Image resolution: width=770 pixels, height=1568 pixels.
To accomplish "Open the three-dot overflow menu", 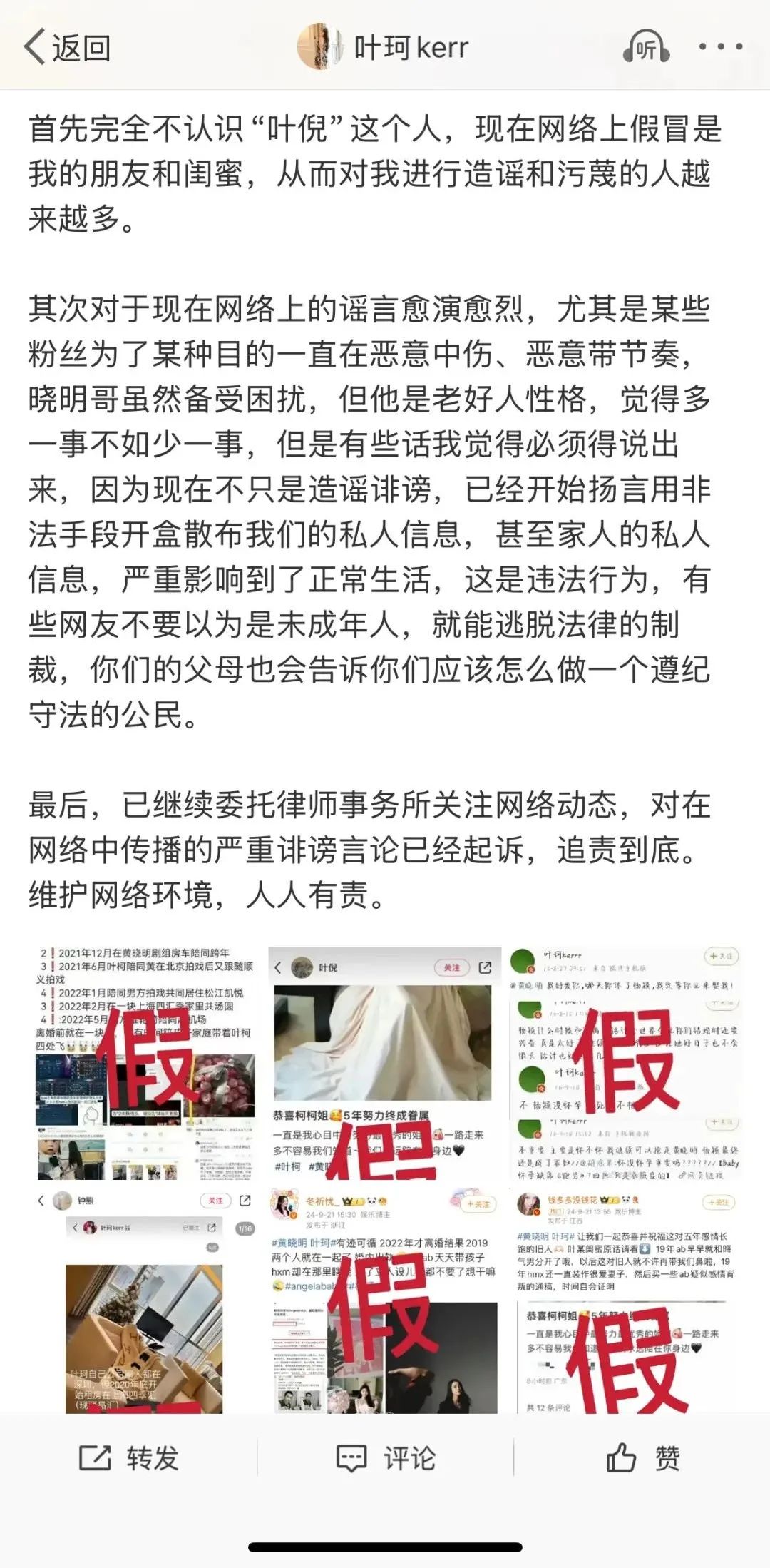I will [x=720, y=47].
